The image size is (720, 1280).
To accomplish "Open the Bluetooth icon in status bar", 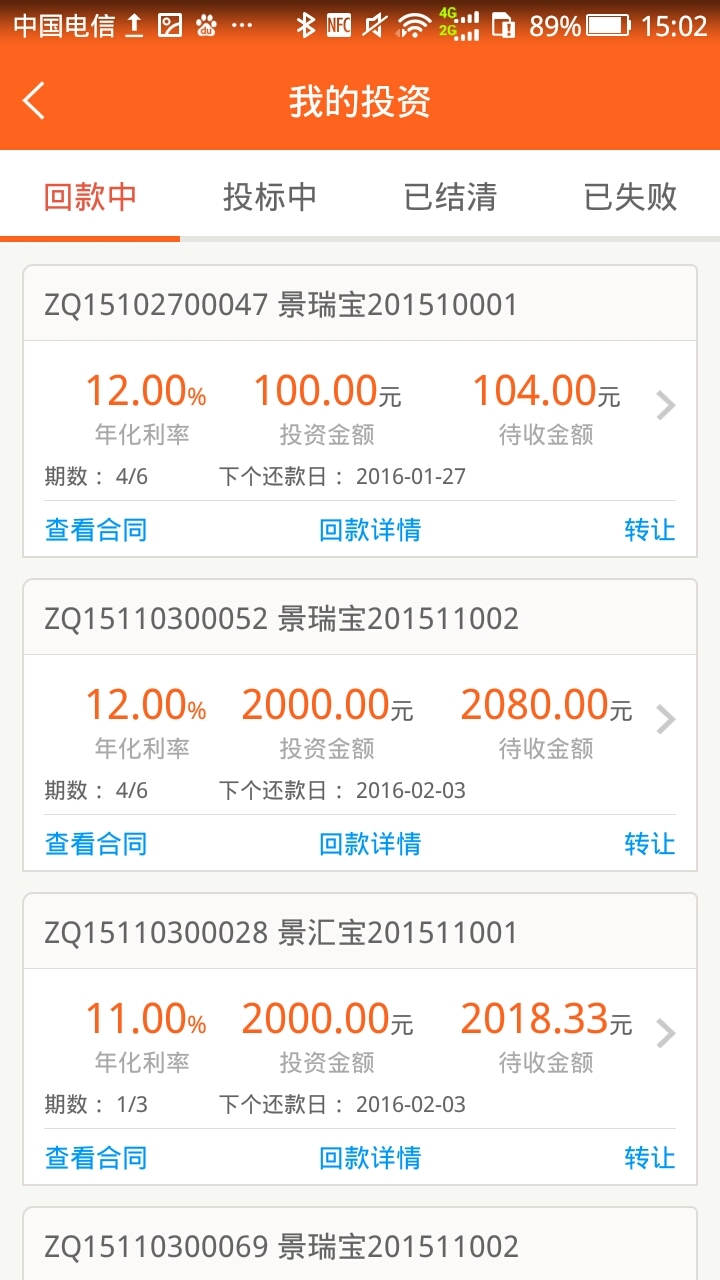I will [306, 25].
